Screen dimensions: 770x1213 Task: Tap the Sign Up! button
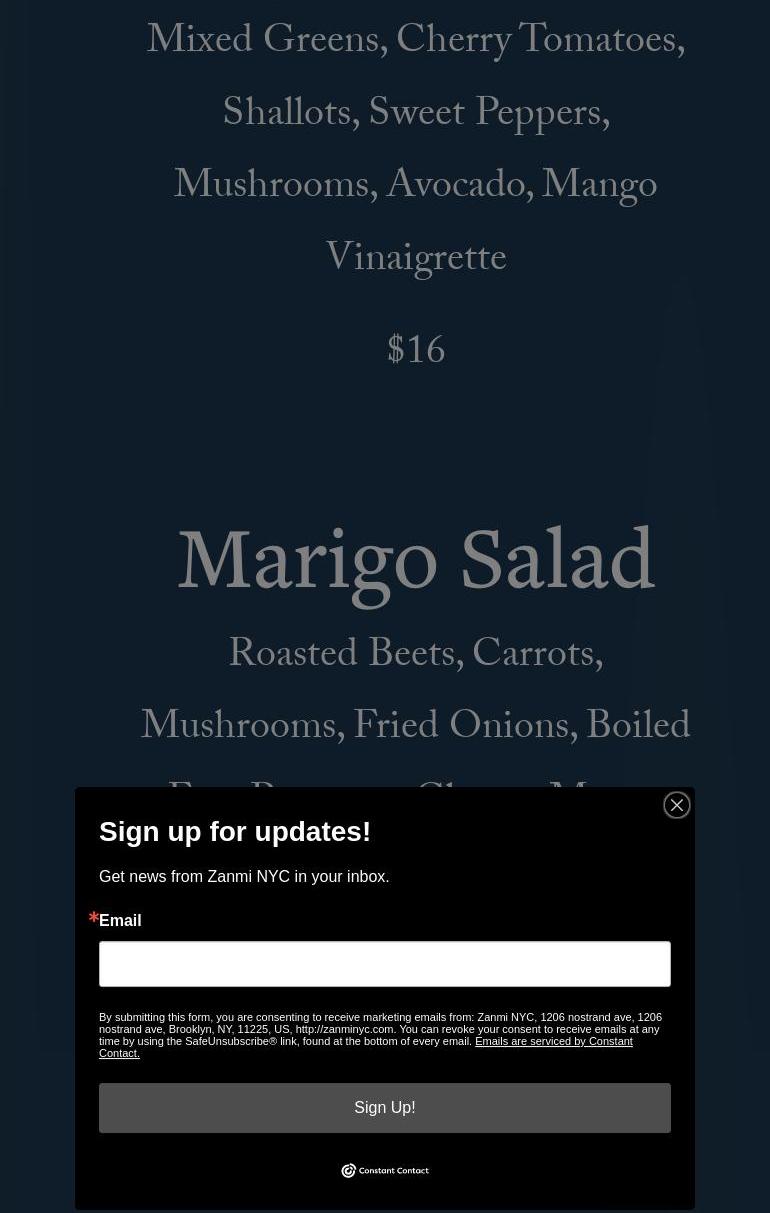coord(385,1108)
